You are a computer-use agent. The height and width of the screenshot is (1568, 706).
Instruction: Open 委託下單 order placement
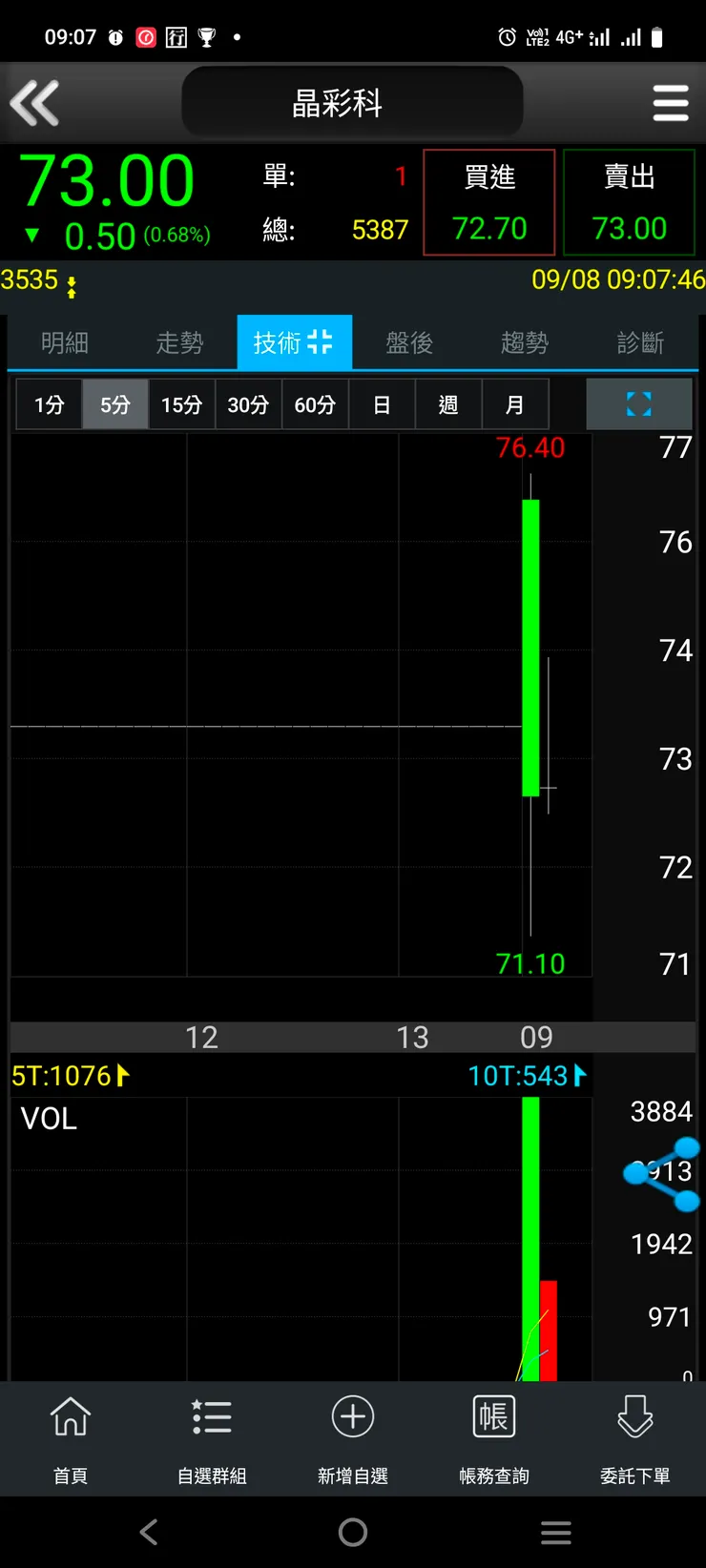634,1436
